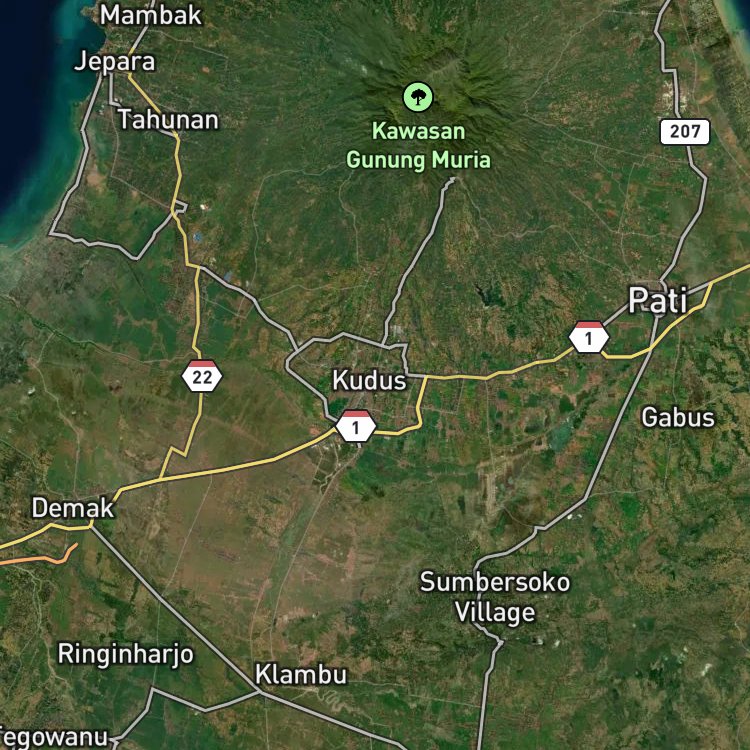Screen dimensions: 750x750
Task: Select the Kawasan Gunung Muria park marker
Action: pos(418,97)
